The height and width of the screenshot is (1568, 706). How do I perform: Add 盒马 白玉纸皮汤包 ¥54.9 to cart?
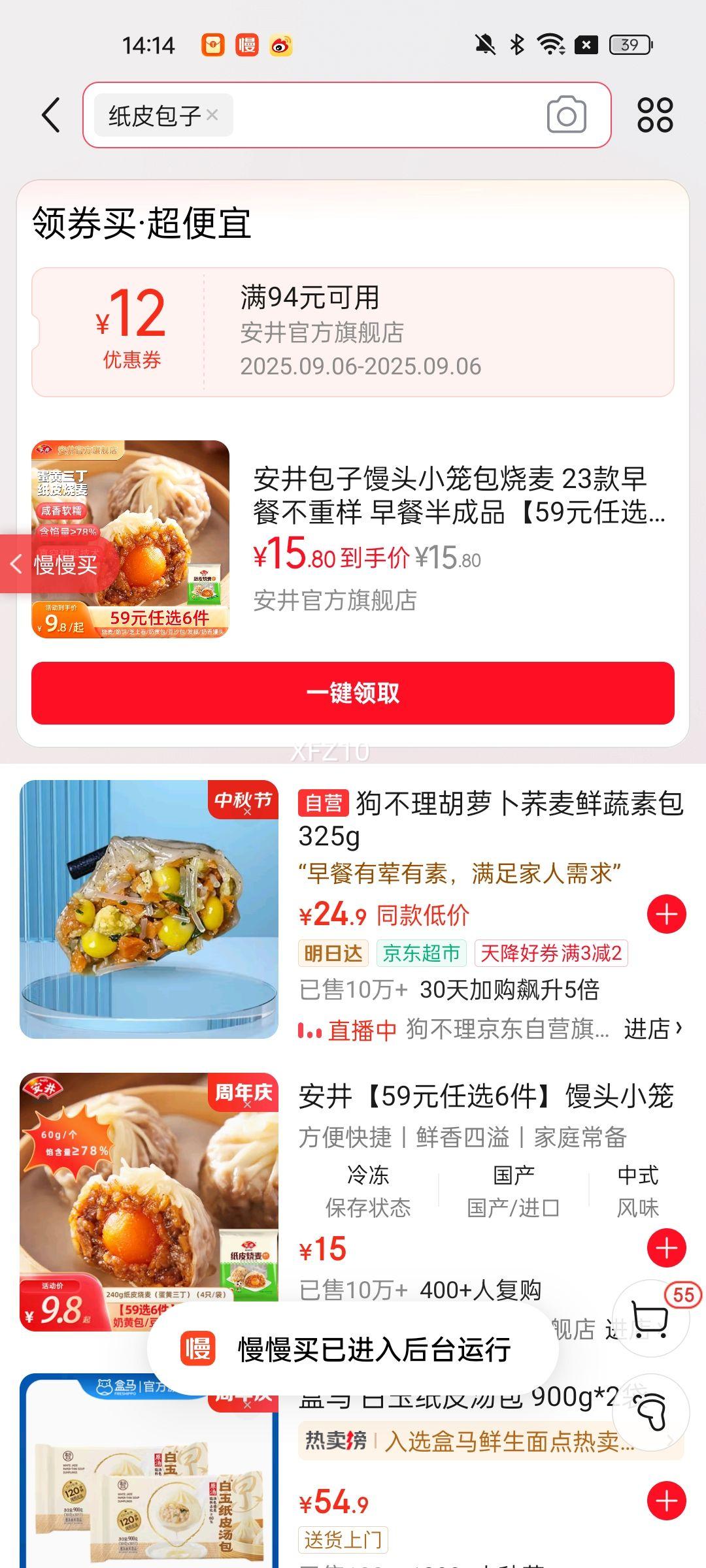(x=666, y=1501)
